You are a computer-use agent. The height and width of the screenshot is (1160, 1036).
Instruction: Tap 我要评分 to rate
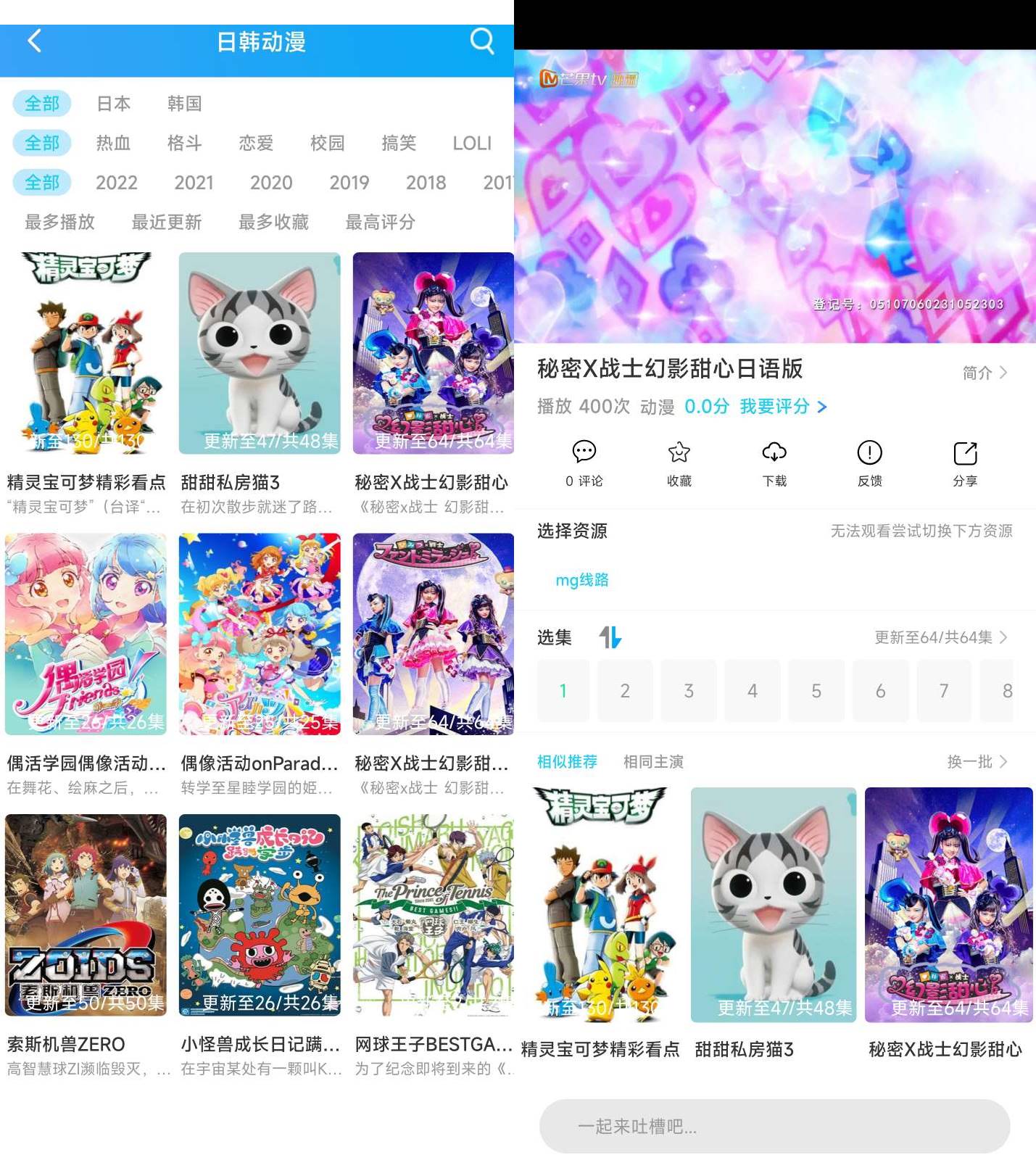pos(782,407)
